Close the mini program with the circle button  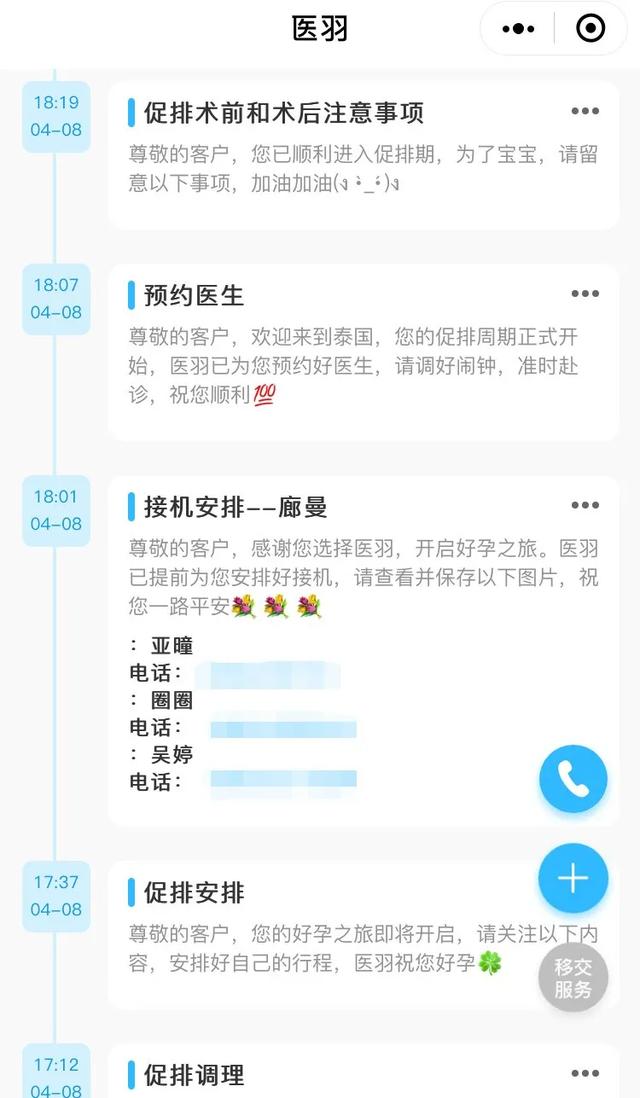[x=591, y=29]
